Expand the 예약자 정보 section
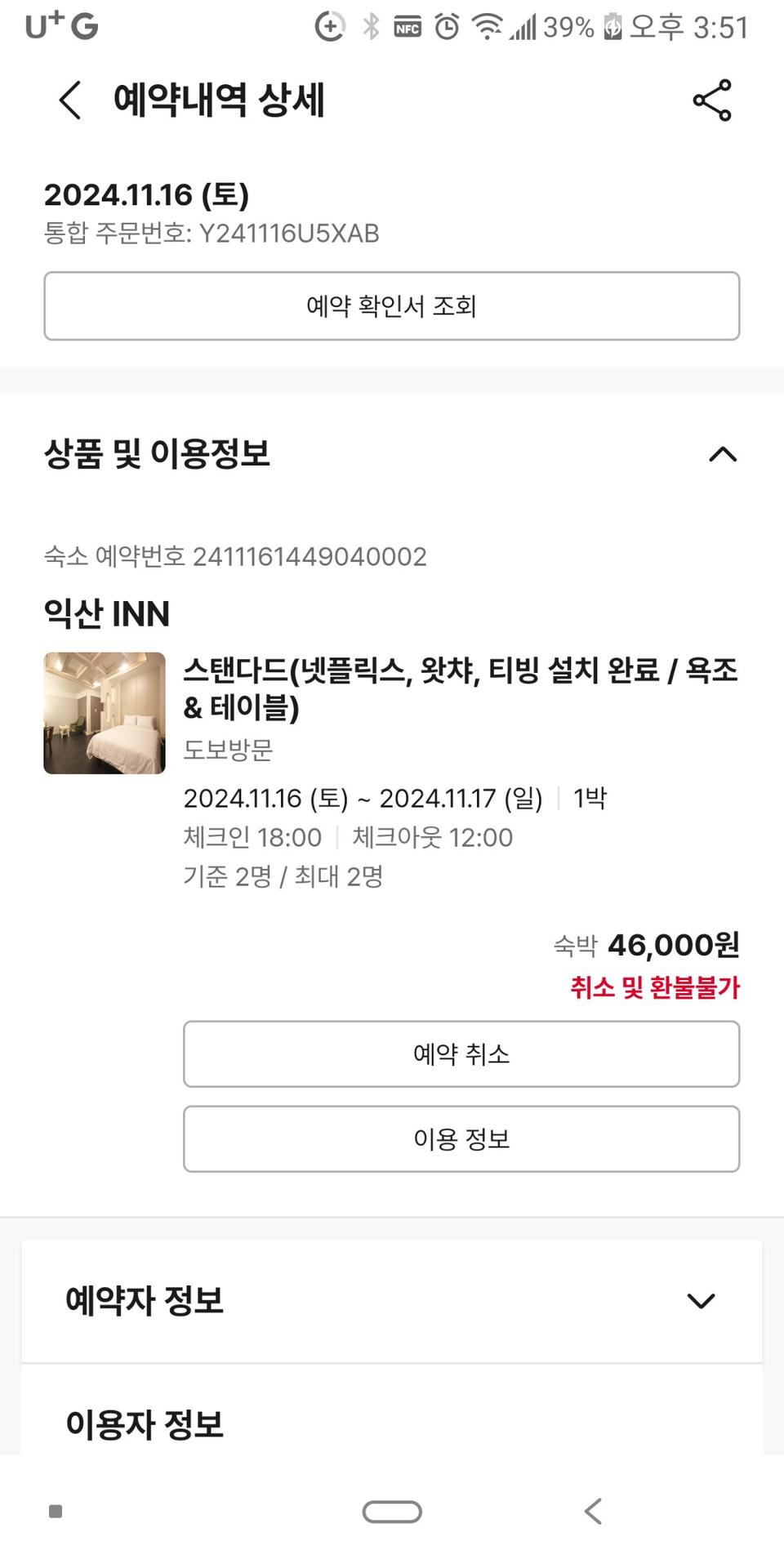The image size is (784, 1568). tap(699, 1300)
